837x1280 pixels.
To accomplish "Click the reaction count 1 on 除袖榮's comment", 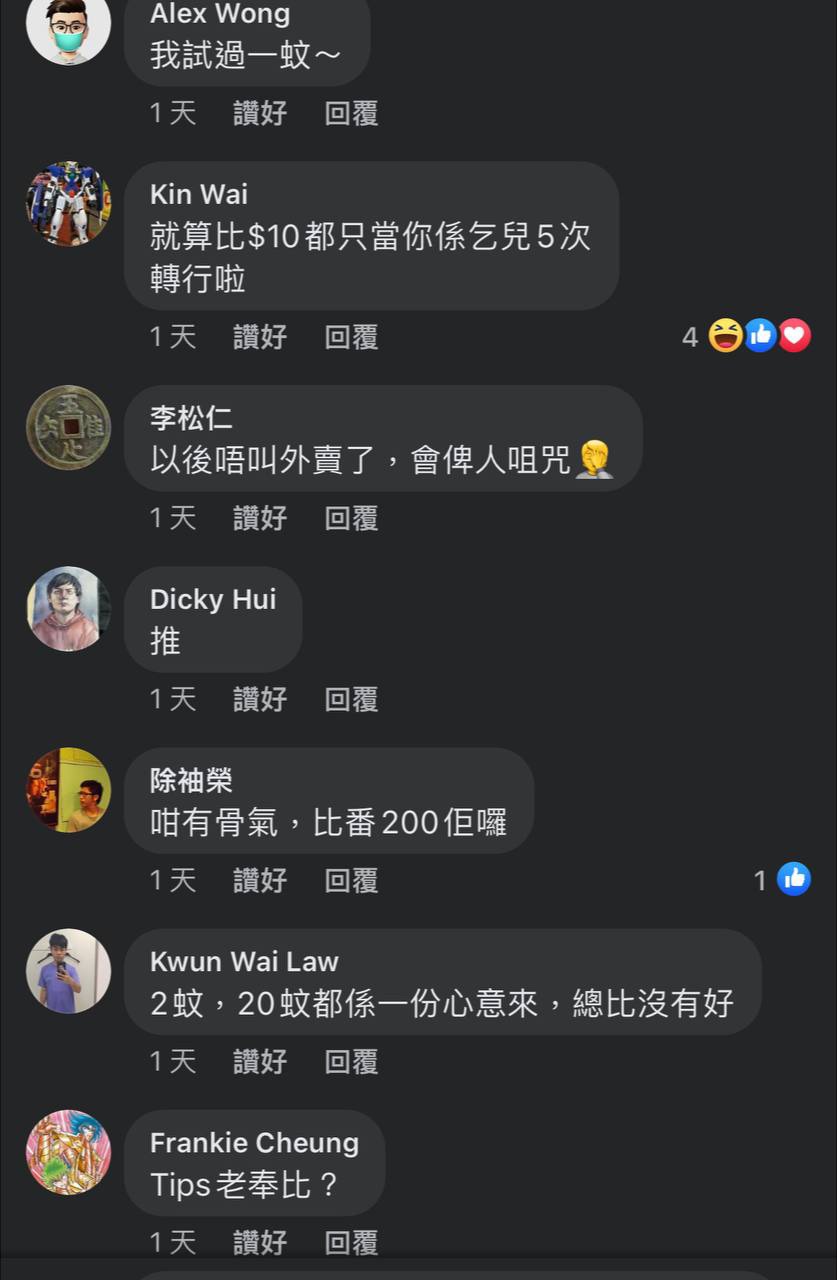I will pyautogui.click(x=760, y=880).
